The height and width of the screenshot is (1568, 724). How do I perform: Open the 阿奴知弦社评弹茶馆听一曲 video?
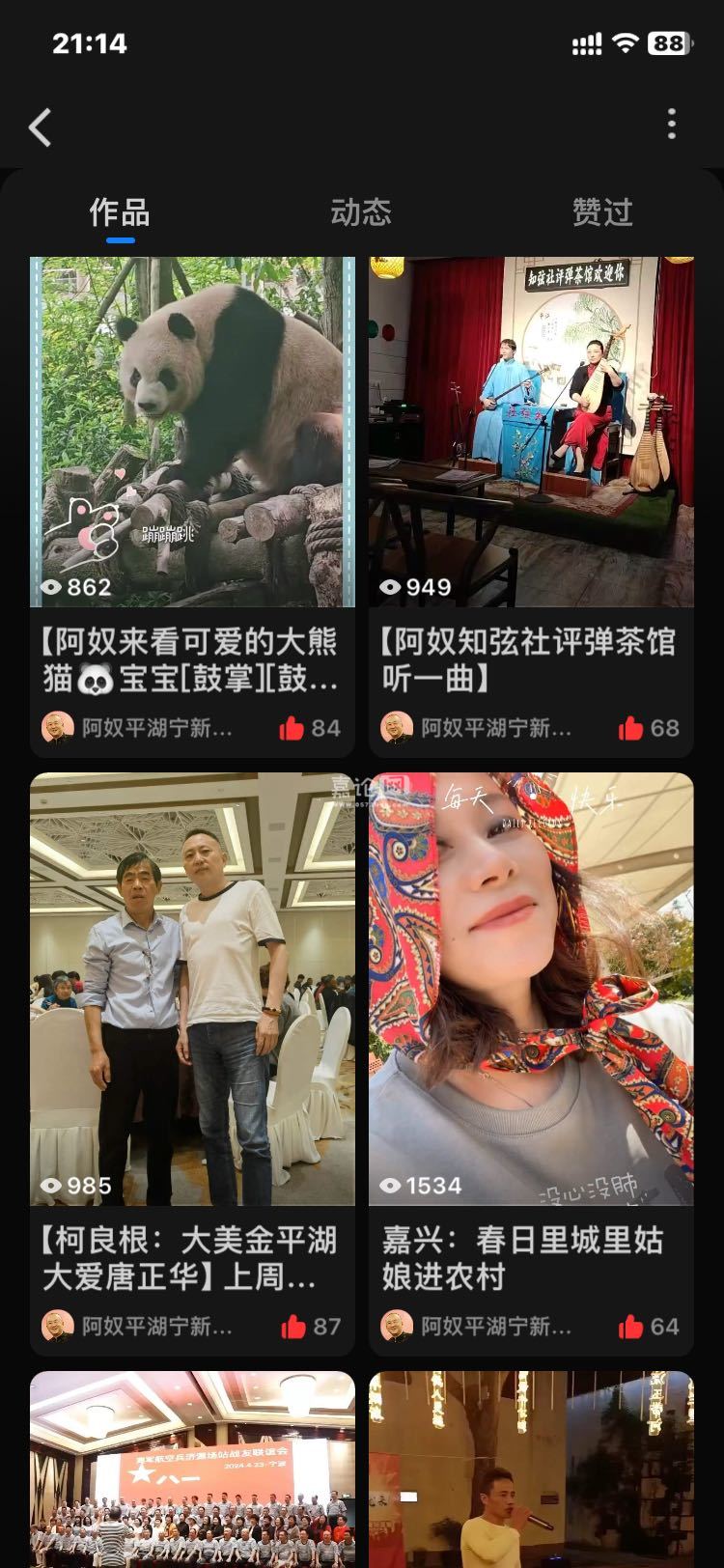pos(531,432)
